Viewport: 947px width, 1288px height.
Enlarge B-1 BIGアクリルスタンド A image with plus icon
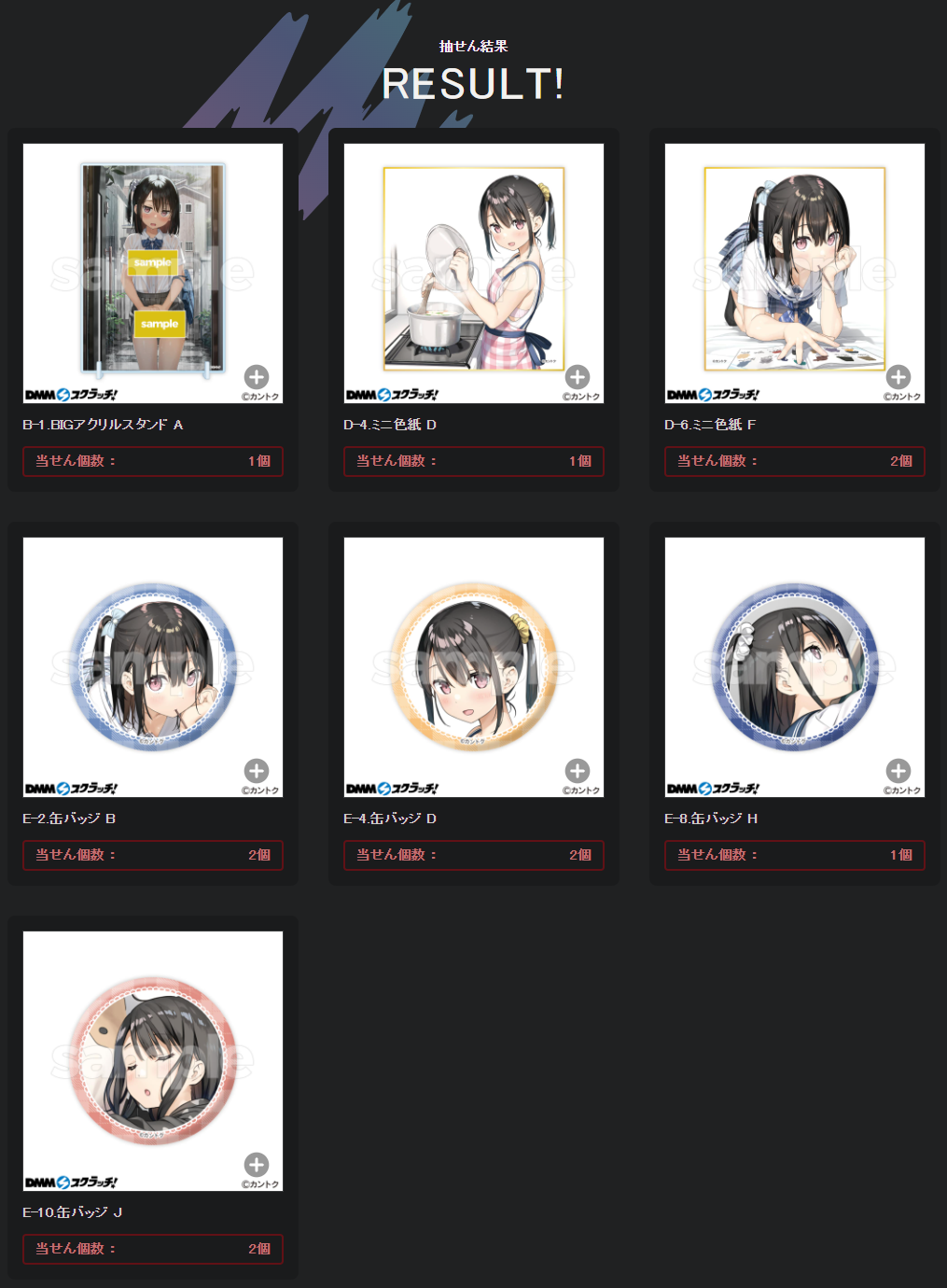tap(257, 377)
